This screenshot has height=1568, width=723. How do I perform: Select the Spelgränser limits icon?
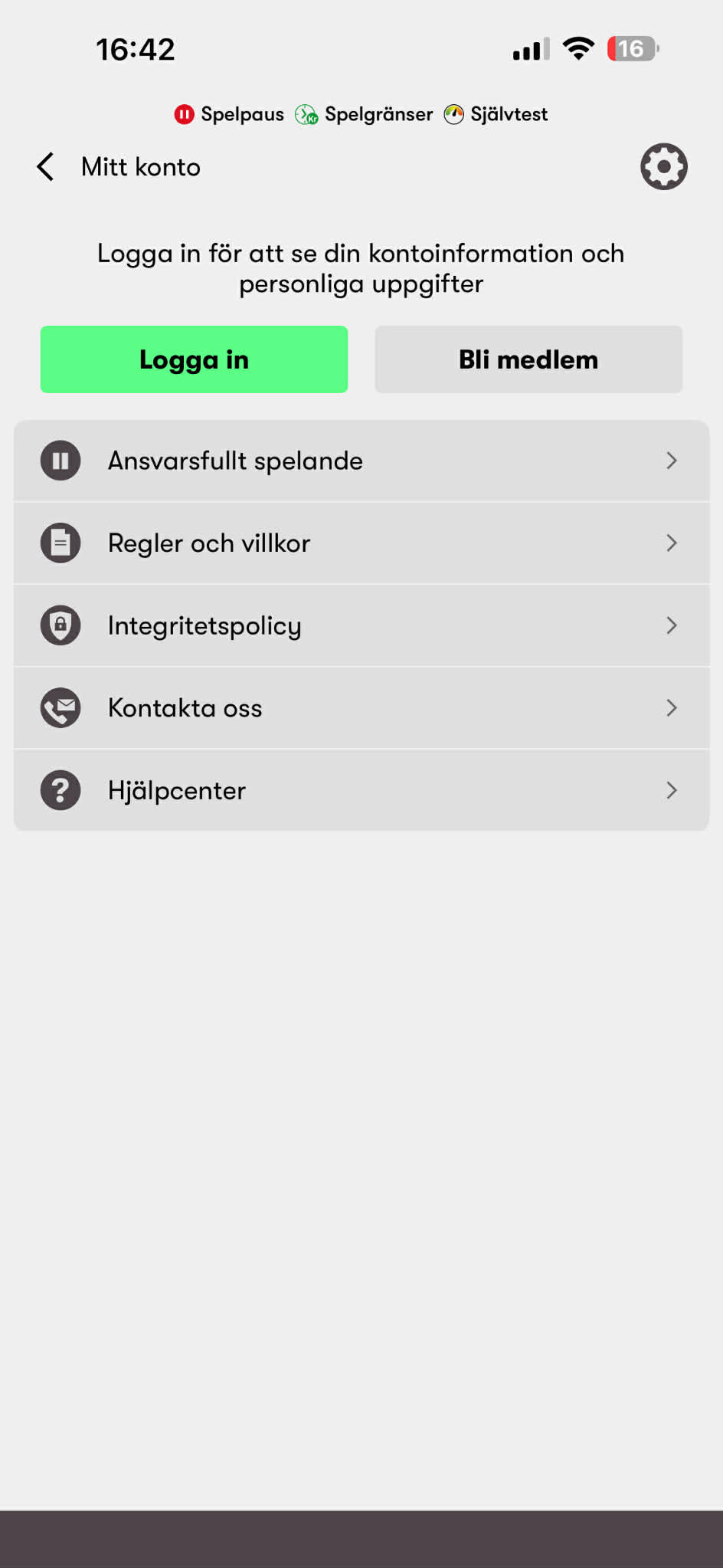pos(306,113)
